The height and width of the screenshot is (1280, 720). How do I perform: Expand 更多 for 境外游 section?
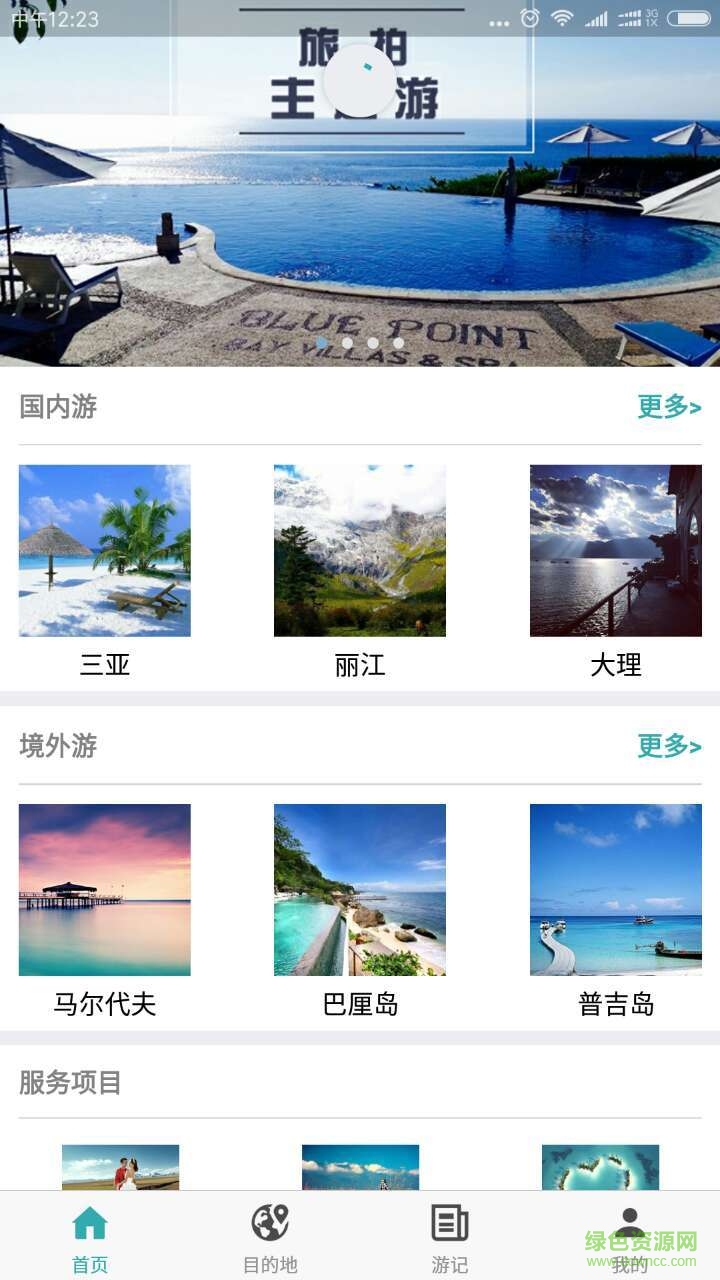[669, 746]
